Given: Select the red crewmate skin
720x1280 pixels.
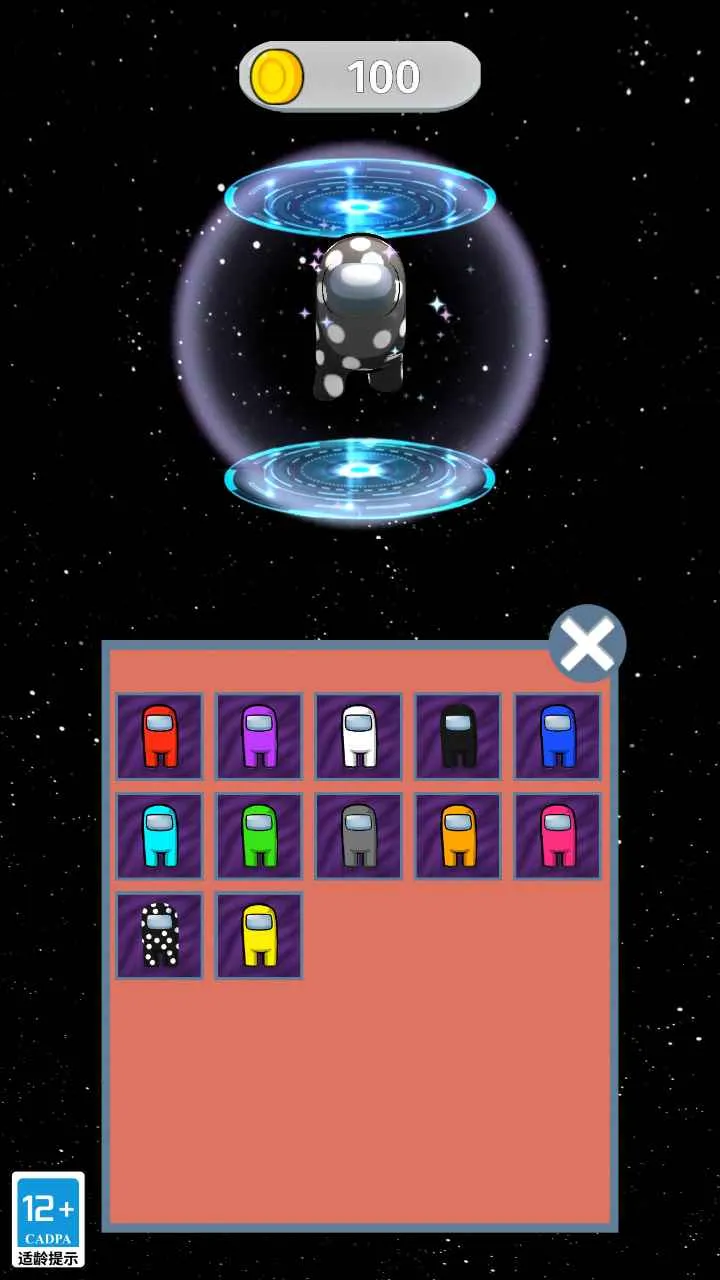Looking at the screenshot, I should click(158, 737).
